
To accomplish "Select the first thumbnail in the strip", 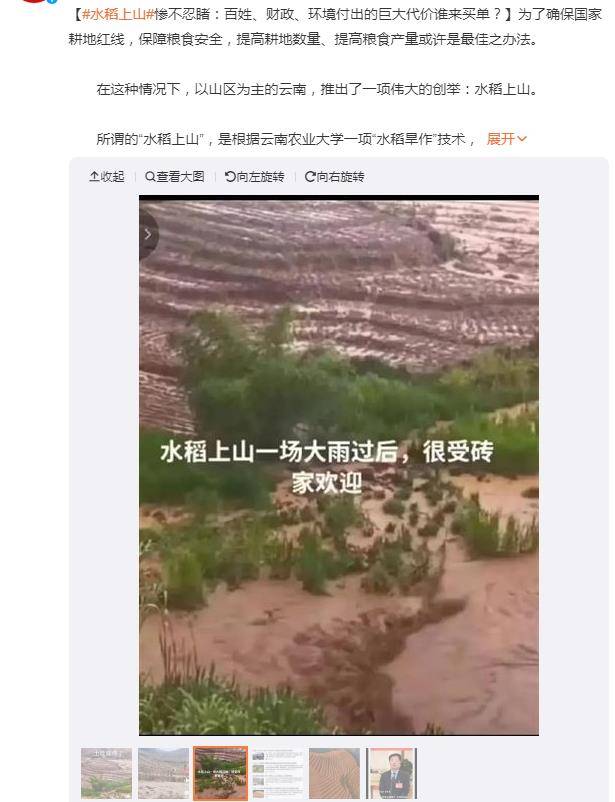I will (x=106, y=772).
